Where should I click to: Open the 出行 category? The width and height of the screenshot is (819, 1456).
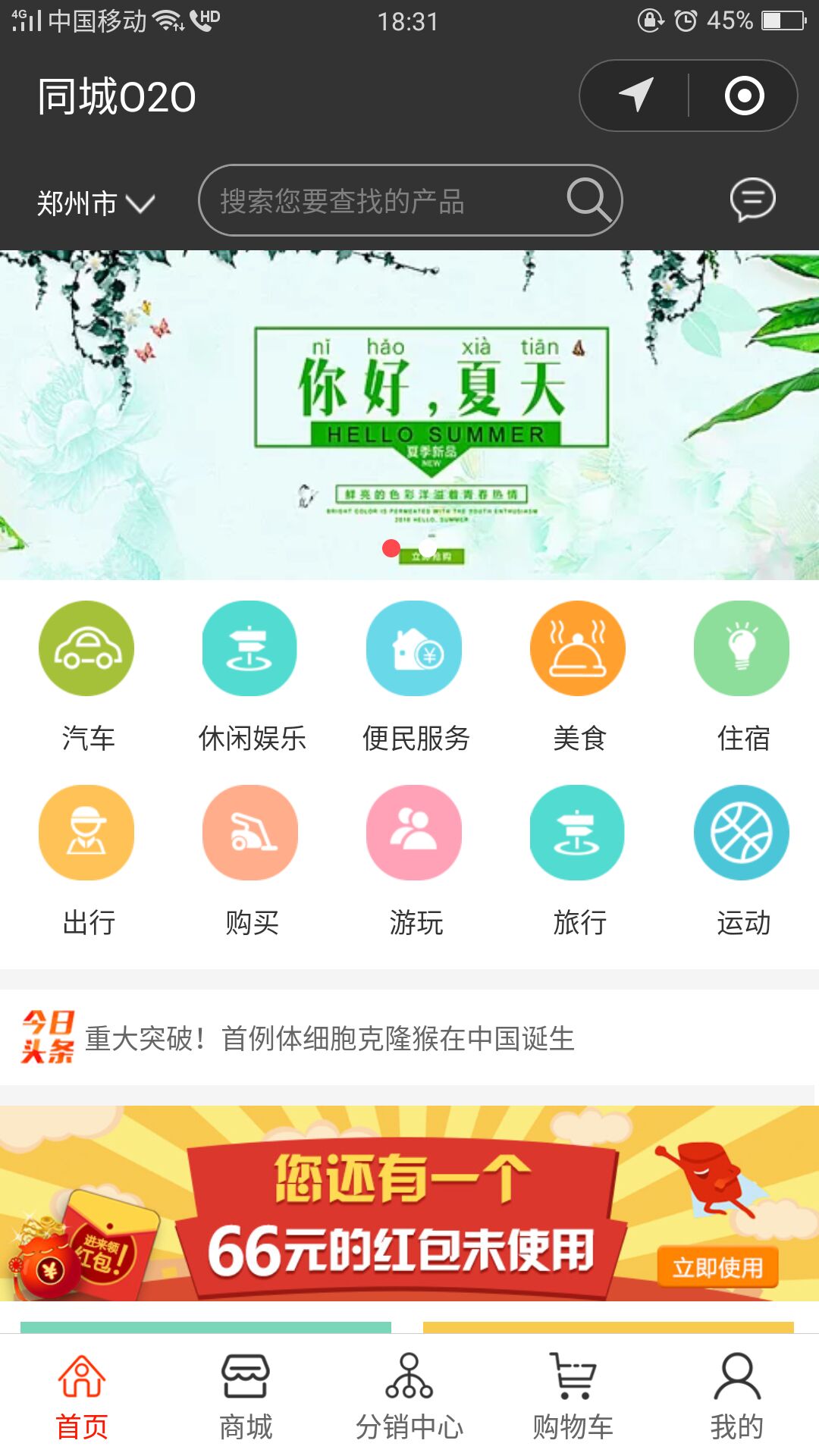click(86, 860)
